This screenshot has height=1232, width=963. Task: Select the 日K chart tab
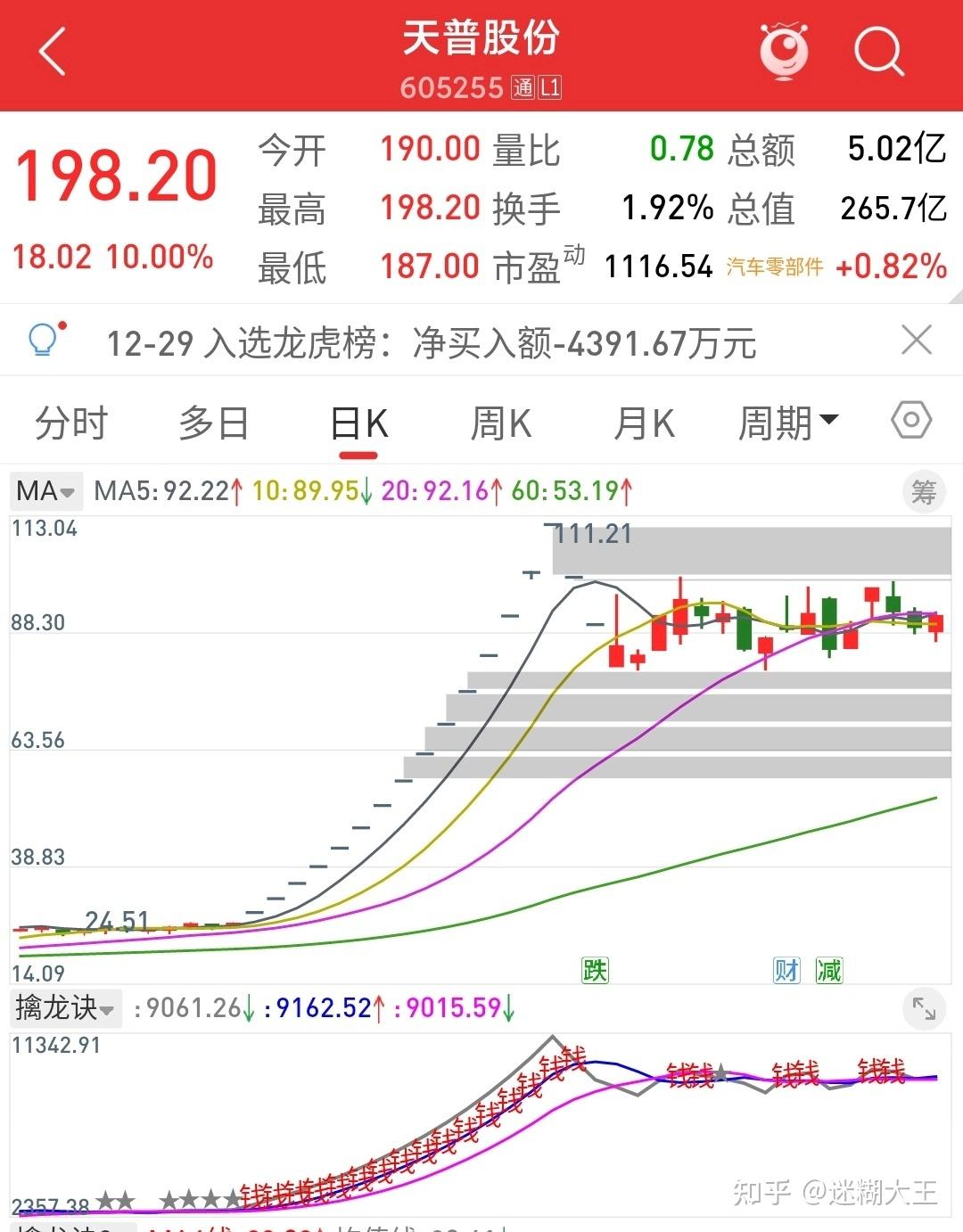358,424
